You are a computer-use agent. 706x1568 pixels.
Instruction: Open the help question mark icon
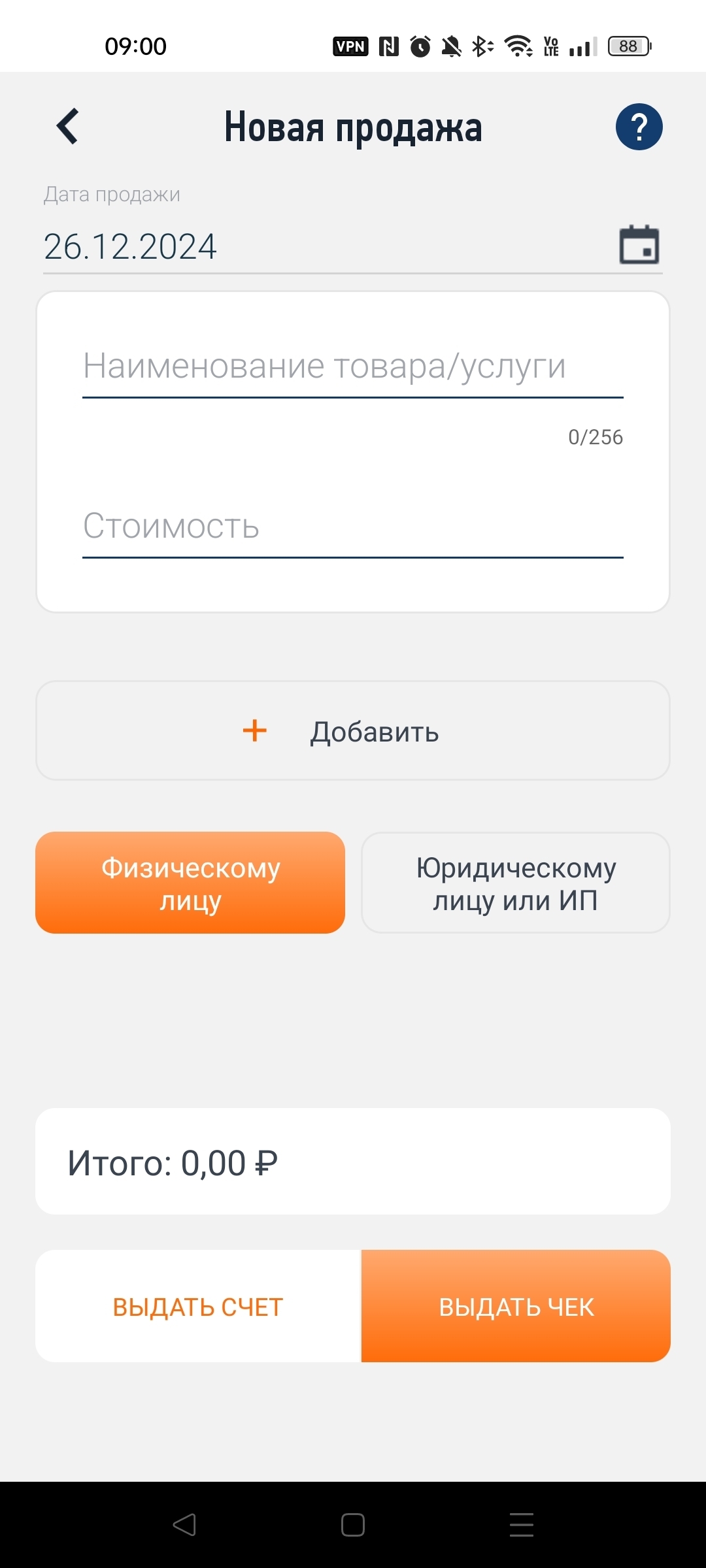pyautogui.click(x=639, y=127)
